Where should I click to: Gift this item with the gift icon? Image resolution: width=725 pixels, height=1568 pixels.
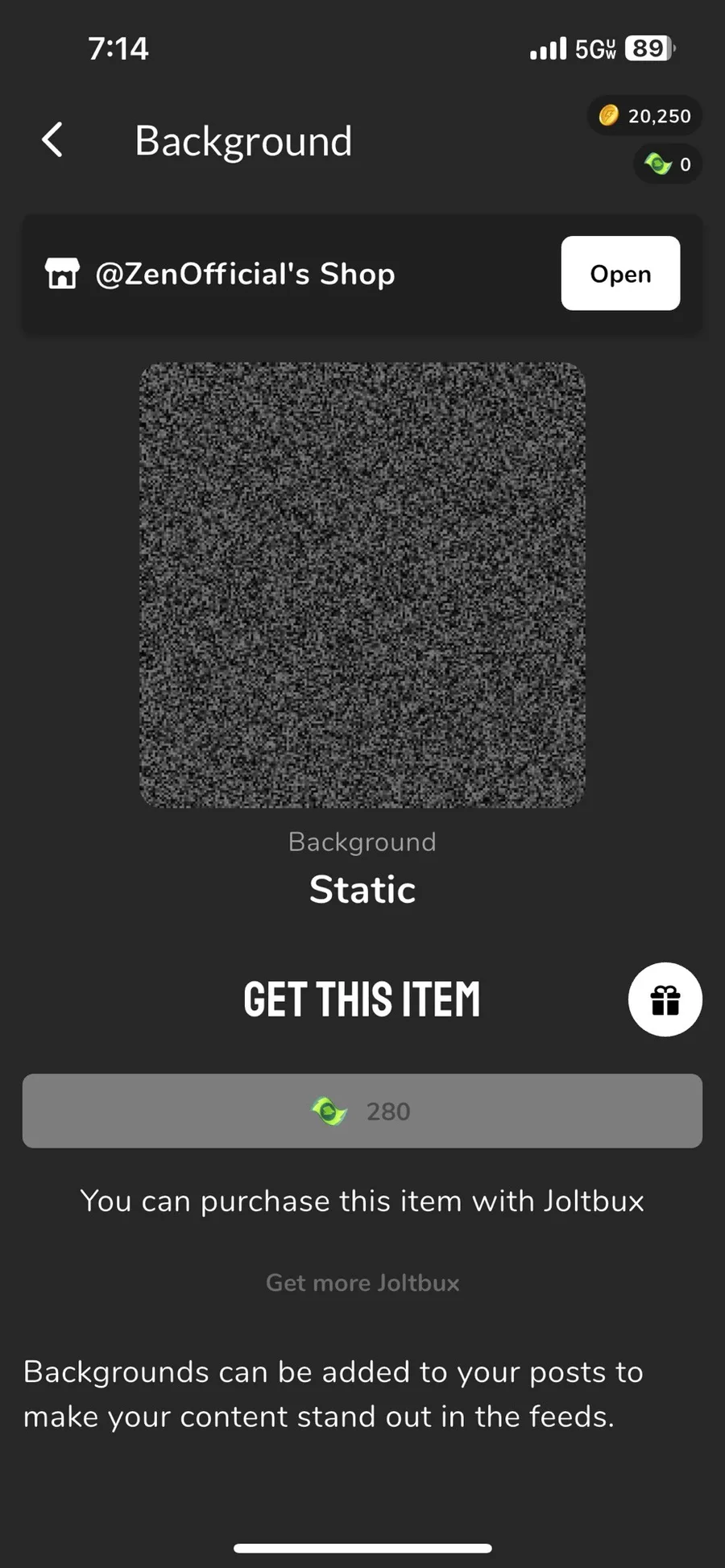point(665,999)
